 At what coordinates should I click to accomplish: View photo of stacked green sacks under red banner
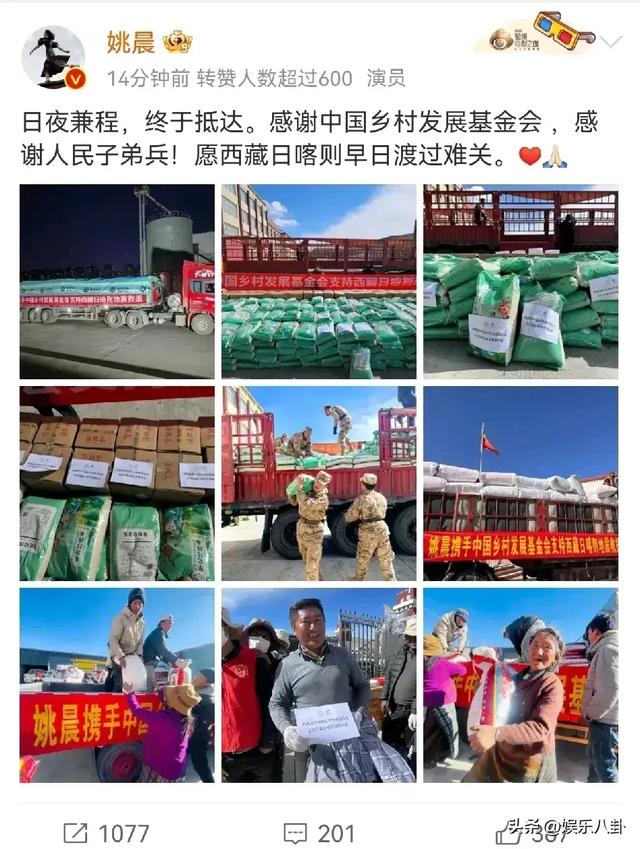[319, 281]
